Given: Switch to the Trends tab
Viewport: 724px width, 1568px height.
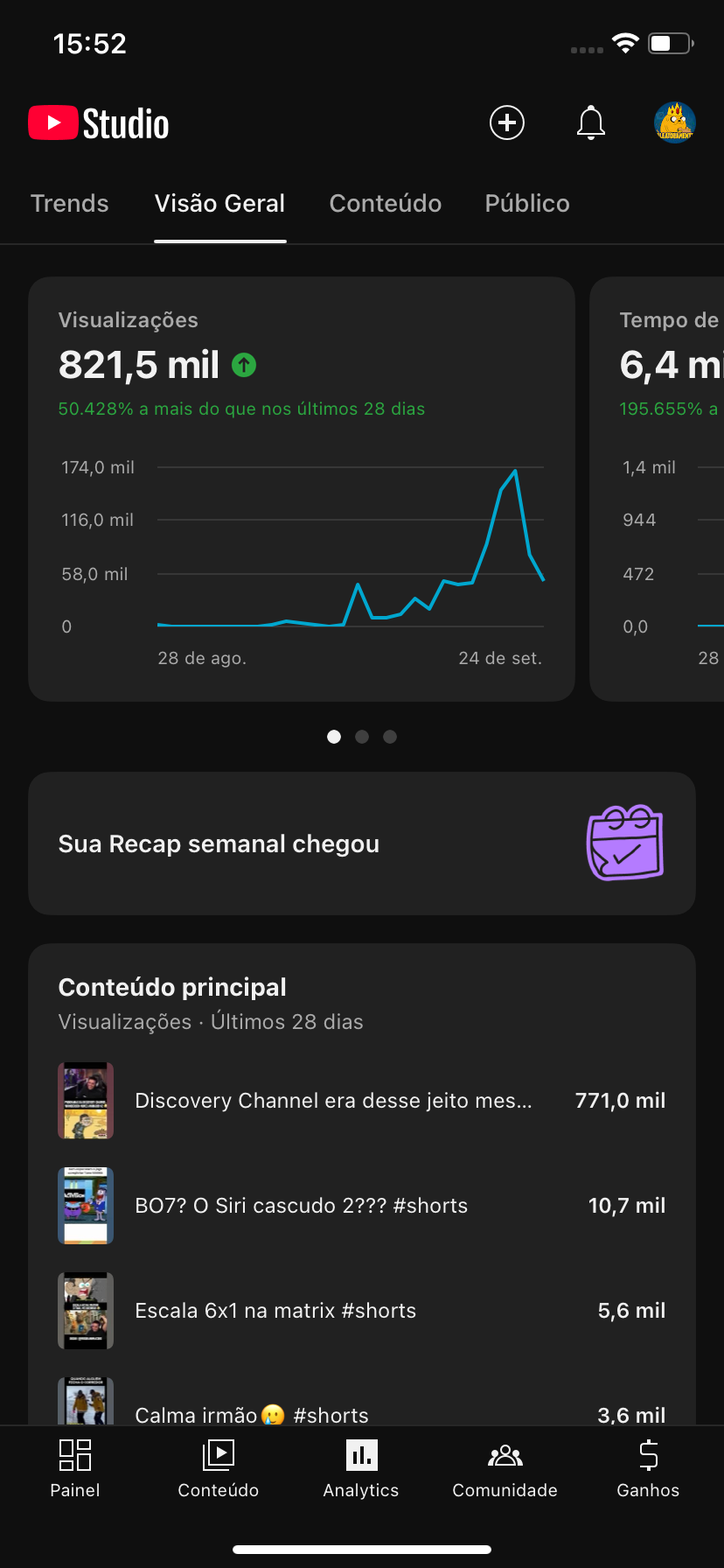Looking at the screenshot, I should point(70,204).
